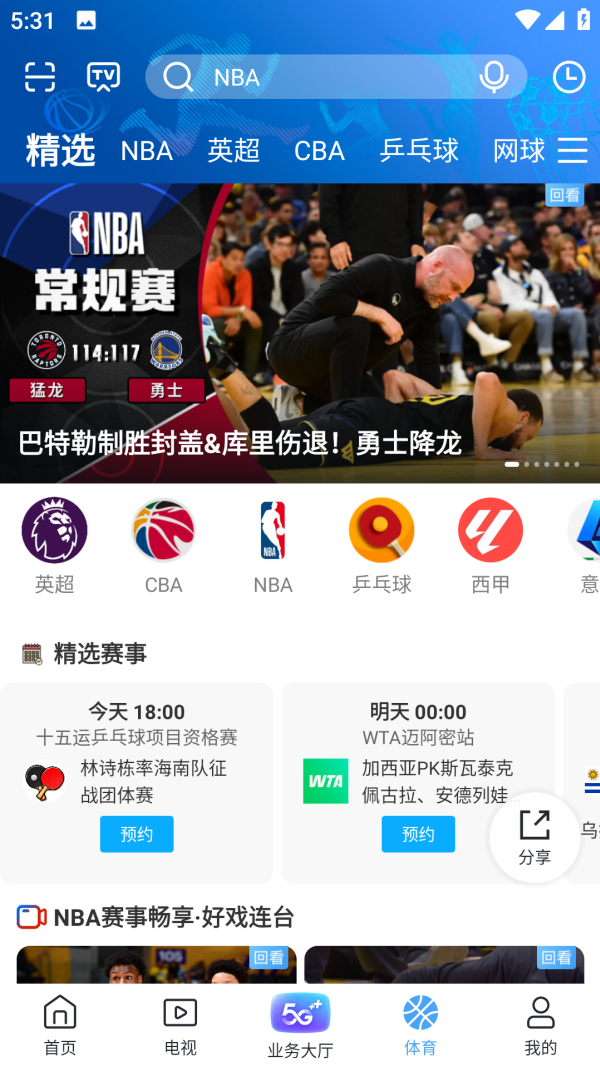Screen dimensions: 600x1067
Task: Go to the 首页 tab
Action: point(60,1025)
